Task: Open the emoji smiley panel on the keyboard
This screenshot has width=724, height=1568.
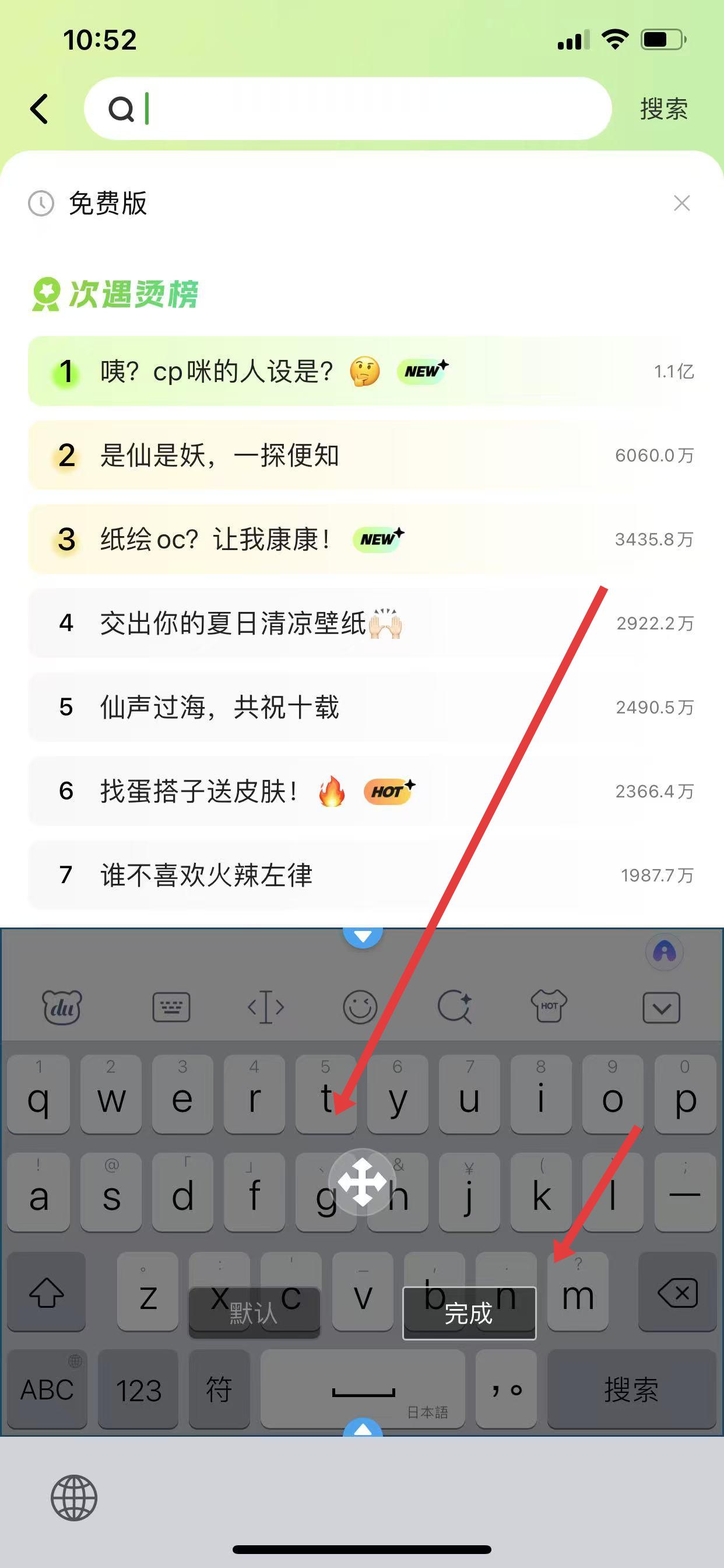Action: [x=360, y=1007]
